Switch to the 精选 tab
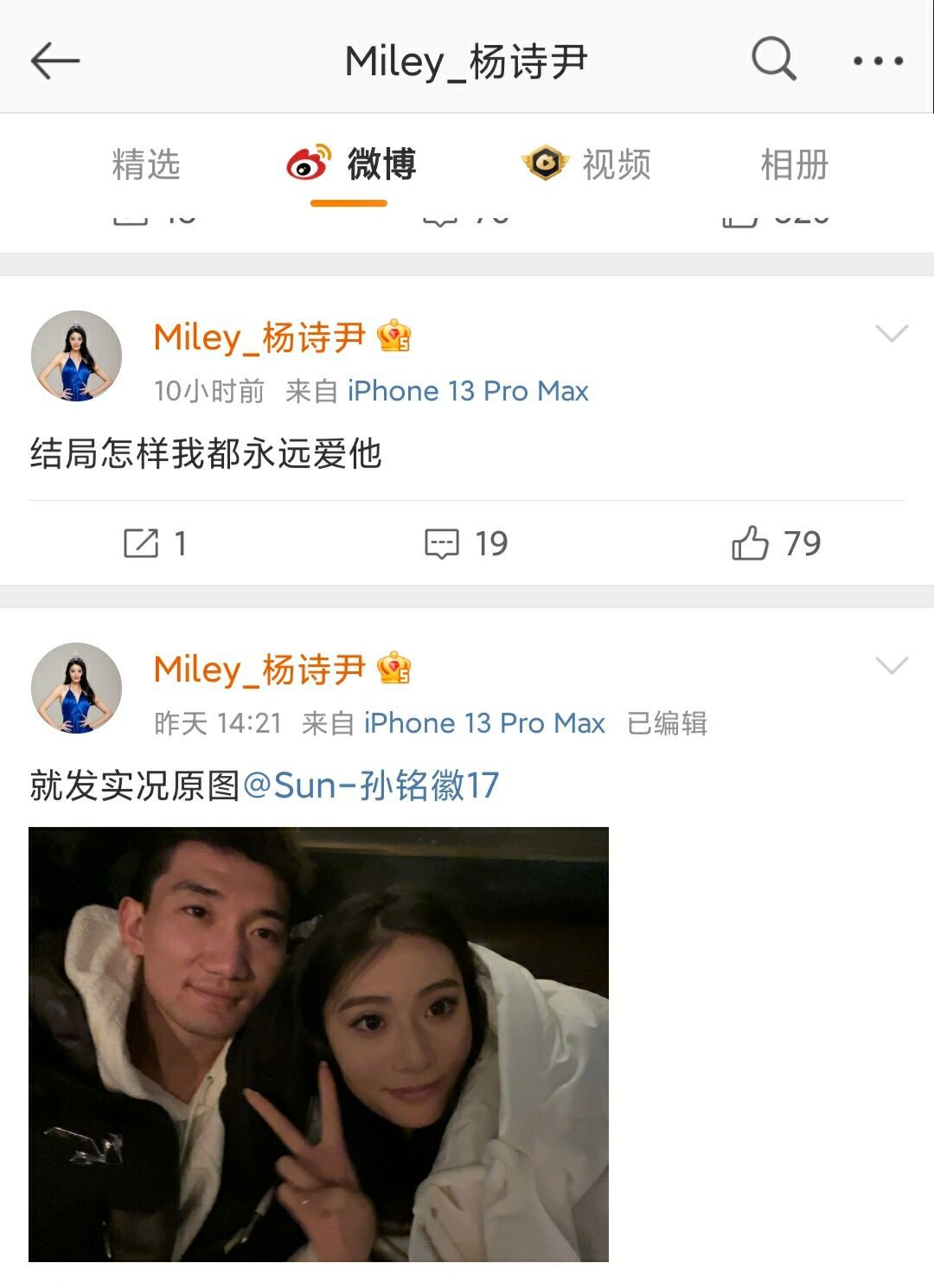 click(145, 164)
